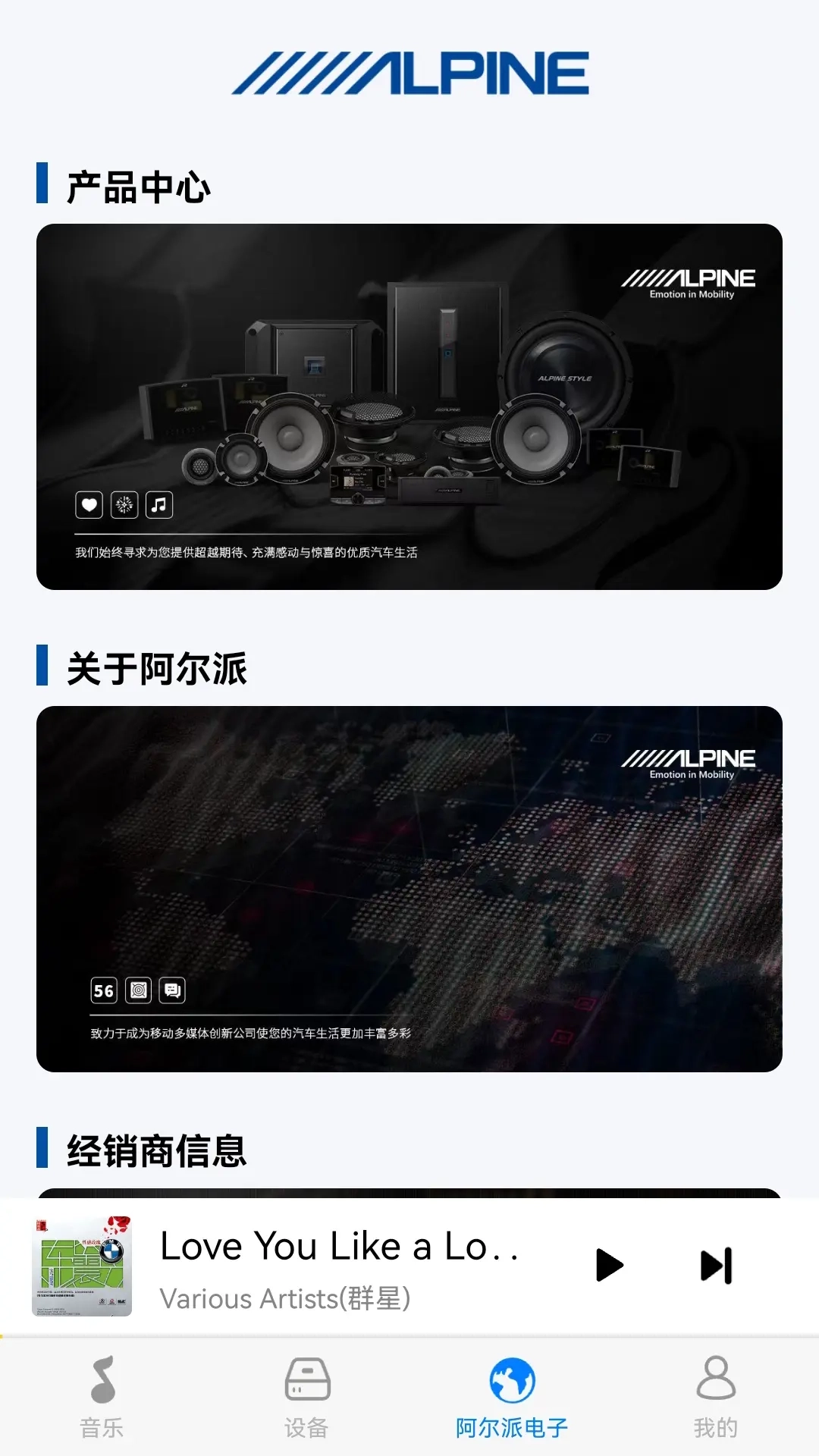Screen dimensions: 819x1456
Task: Open the now playing album cover
Action: (82, 1266)
